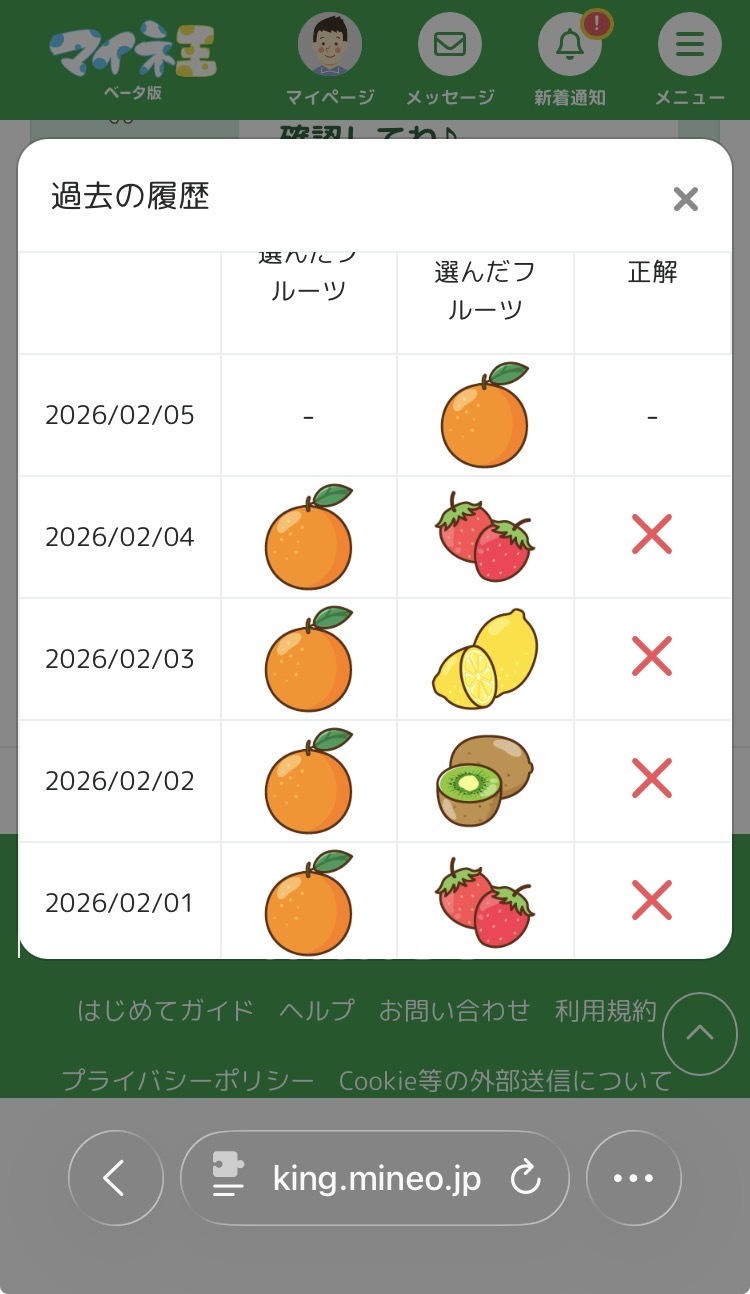Close the 過去の履歴 dialog

685,199
